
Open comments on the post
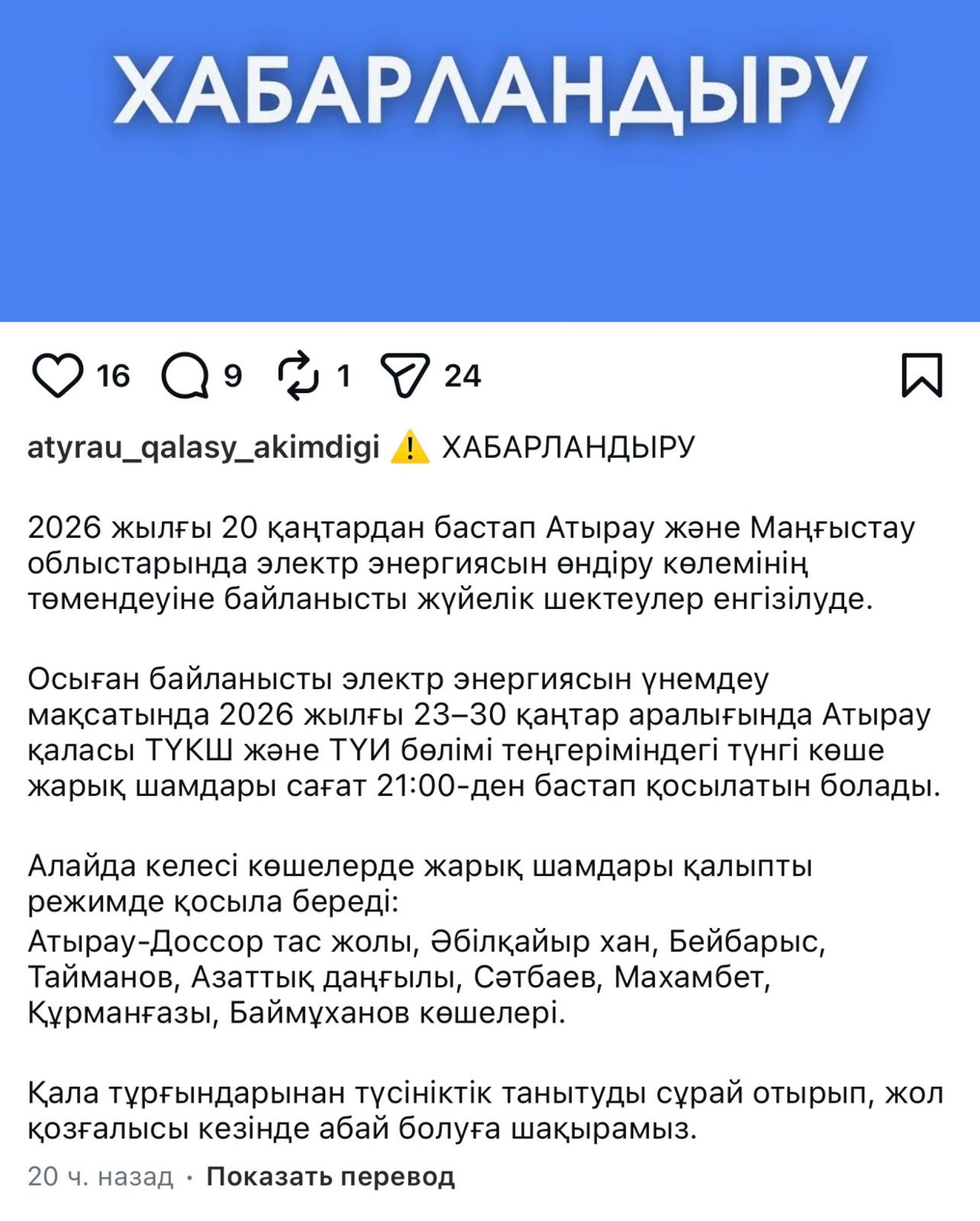pos(185,376)
